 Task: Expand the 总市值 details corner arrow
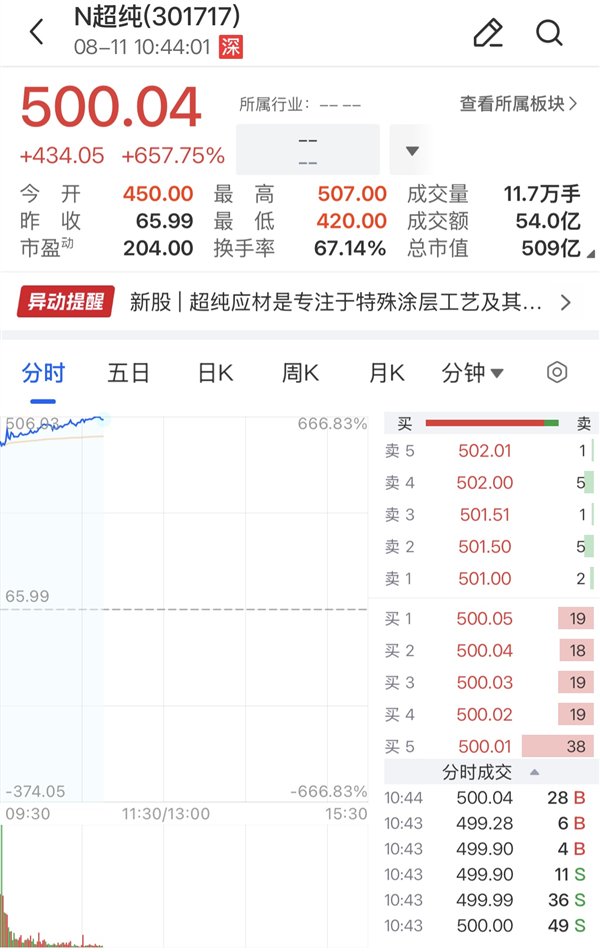590,254
